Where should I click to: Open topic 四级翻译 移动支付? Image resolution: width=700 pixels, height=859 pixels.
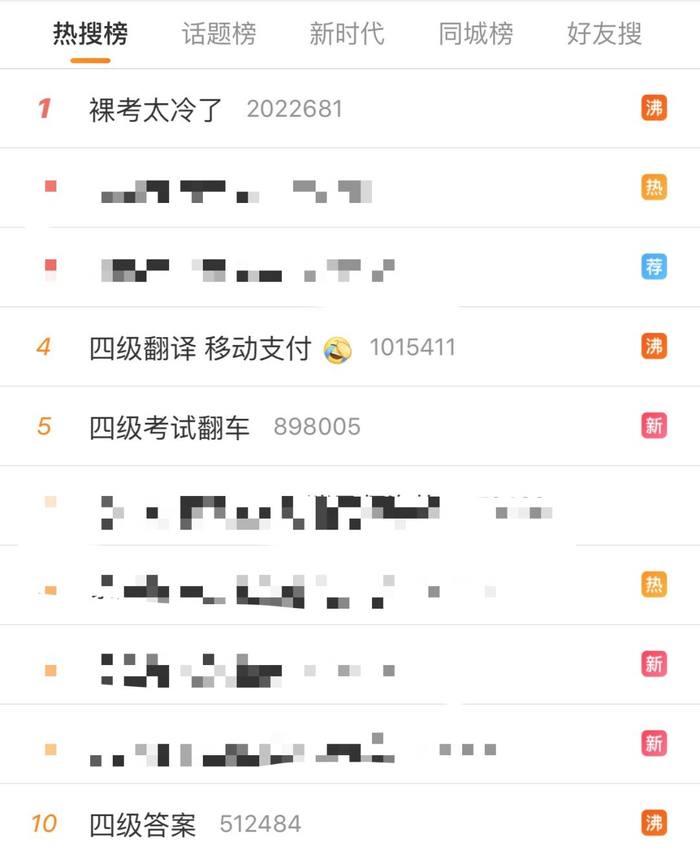pos(350,347)
